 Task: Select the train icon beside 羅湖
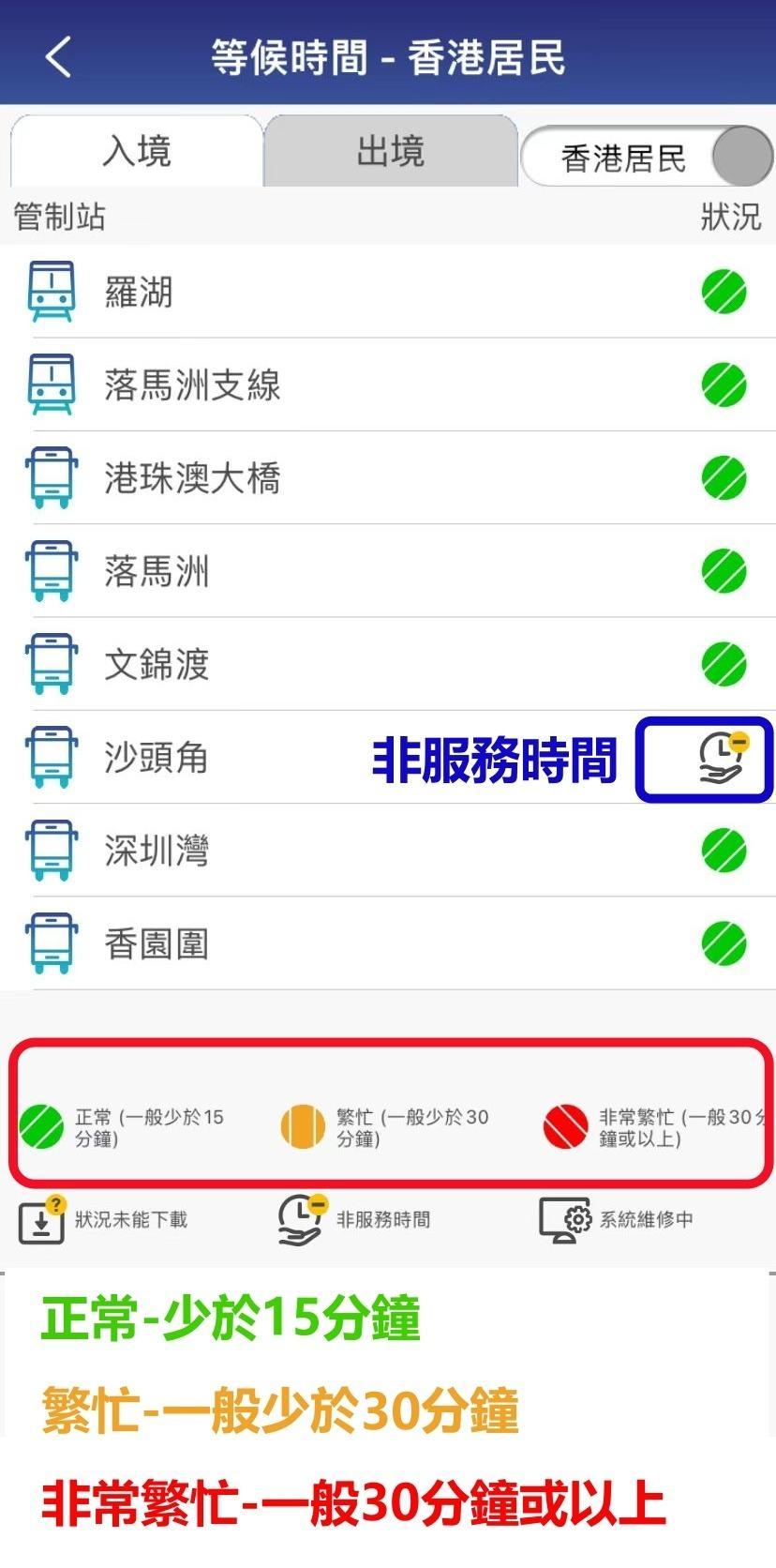[x=52, y=291]
